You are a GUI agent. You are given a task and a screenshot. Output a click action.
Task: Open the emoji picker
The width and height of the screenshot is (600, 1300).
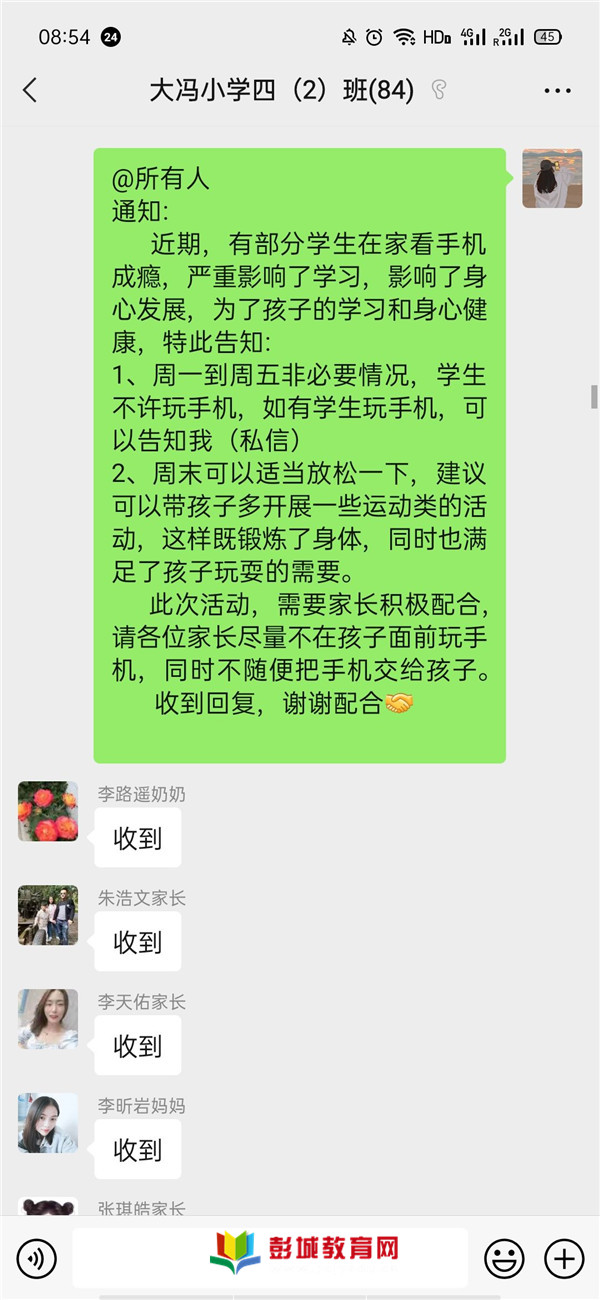[504, 1258]
